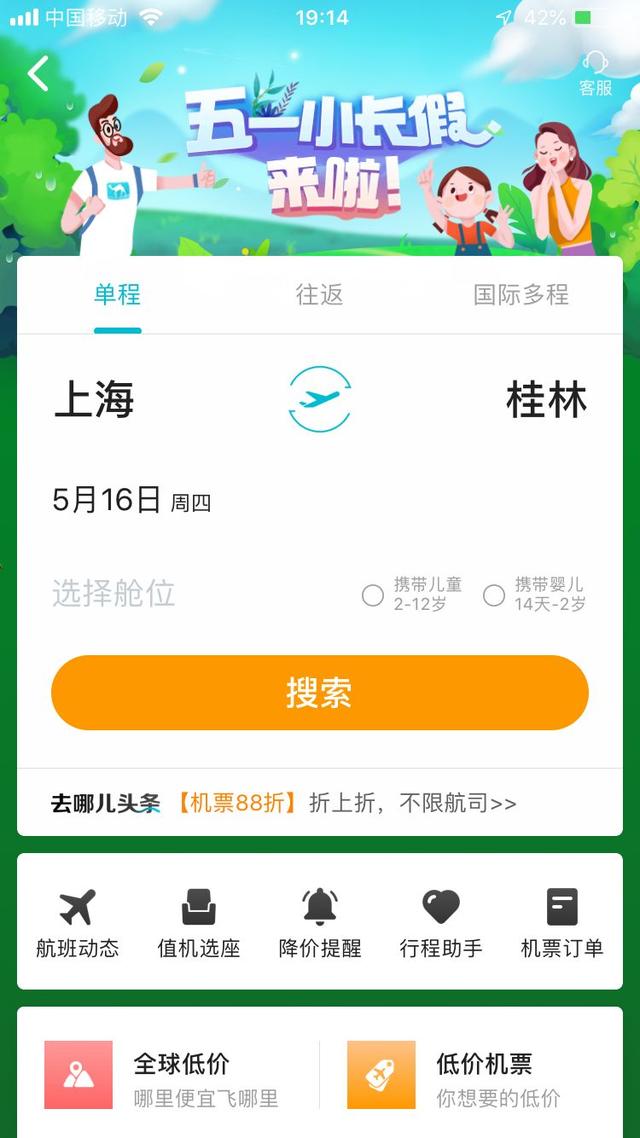
Task: Check 携带婴儿 14天-2岁 option
Action: (x=494, y=596)
